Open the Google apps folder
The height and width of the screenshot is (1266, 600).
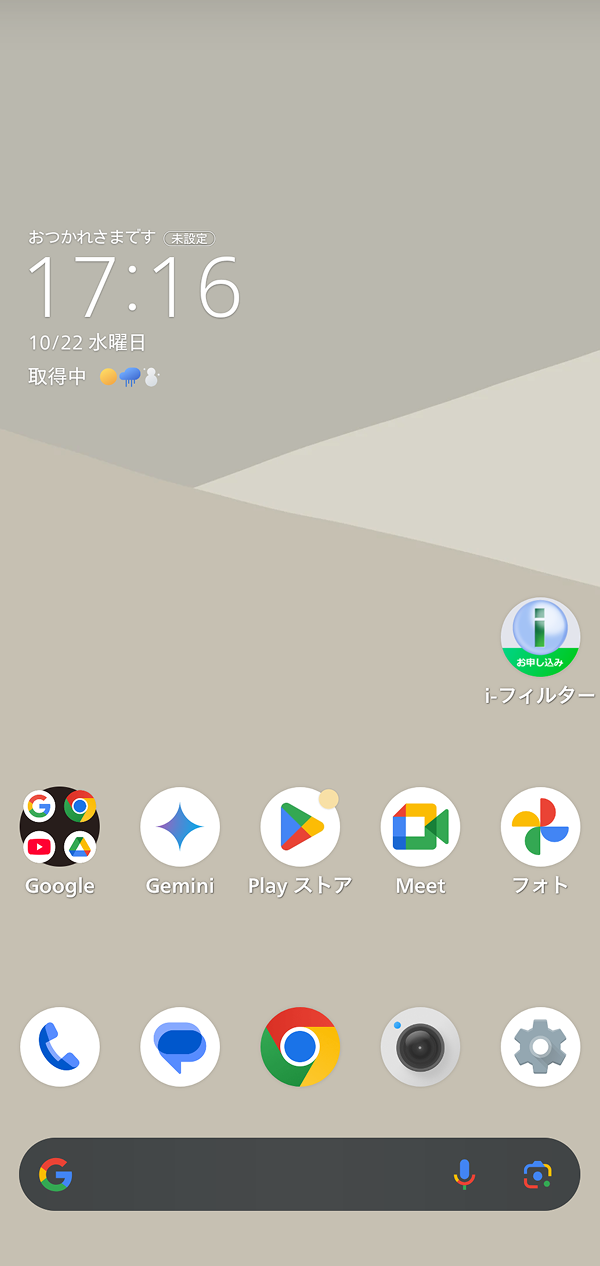60,827
